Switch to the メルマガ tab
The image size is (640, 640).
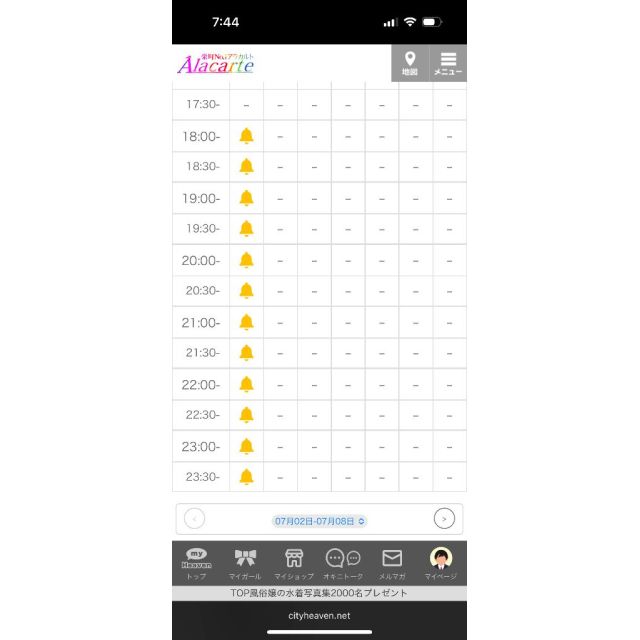click(392, 563)
